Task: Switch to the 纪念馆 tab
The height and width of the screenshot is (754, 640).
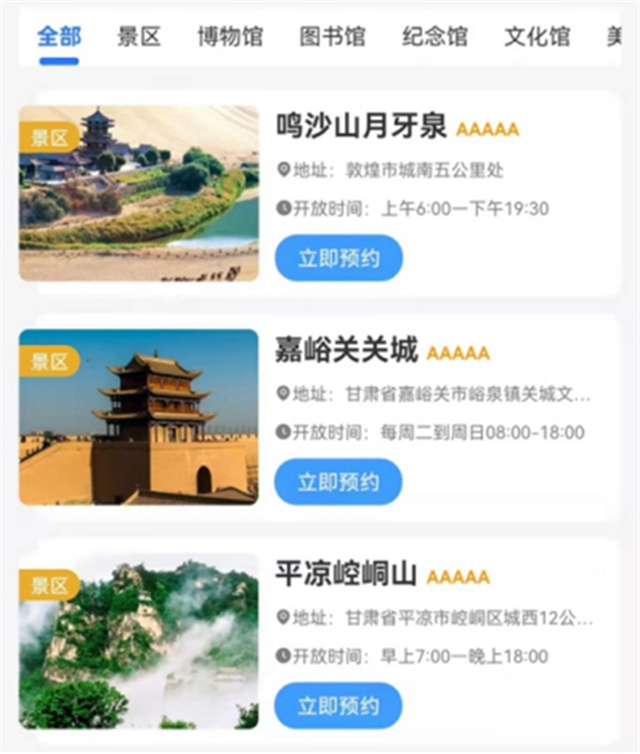Action: (x=434, y=37)
